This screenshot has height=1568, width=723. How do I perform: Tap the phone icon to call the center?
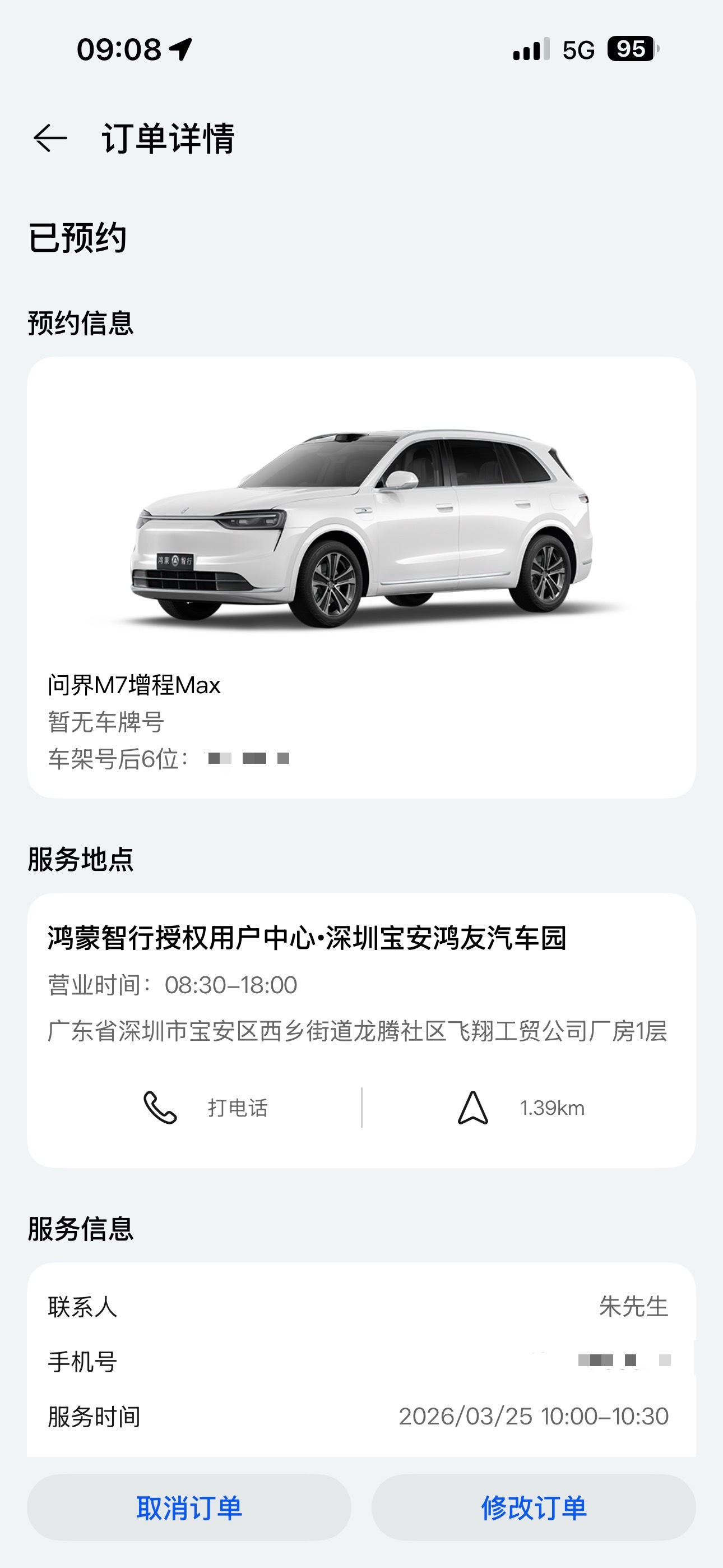coord(160,1107)
